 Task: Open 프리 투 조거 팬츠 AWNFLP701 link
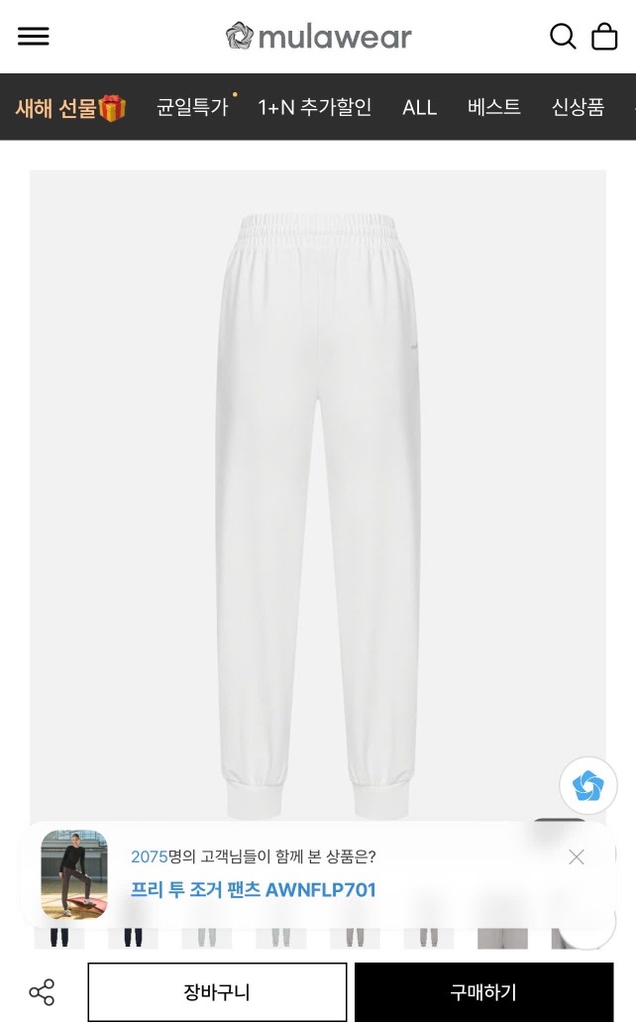(x=253, y=890)
